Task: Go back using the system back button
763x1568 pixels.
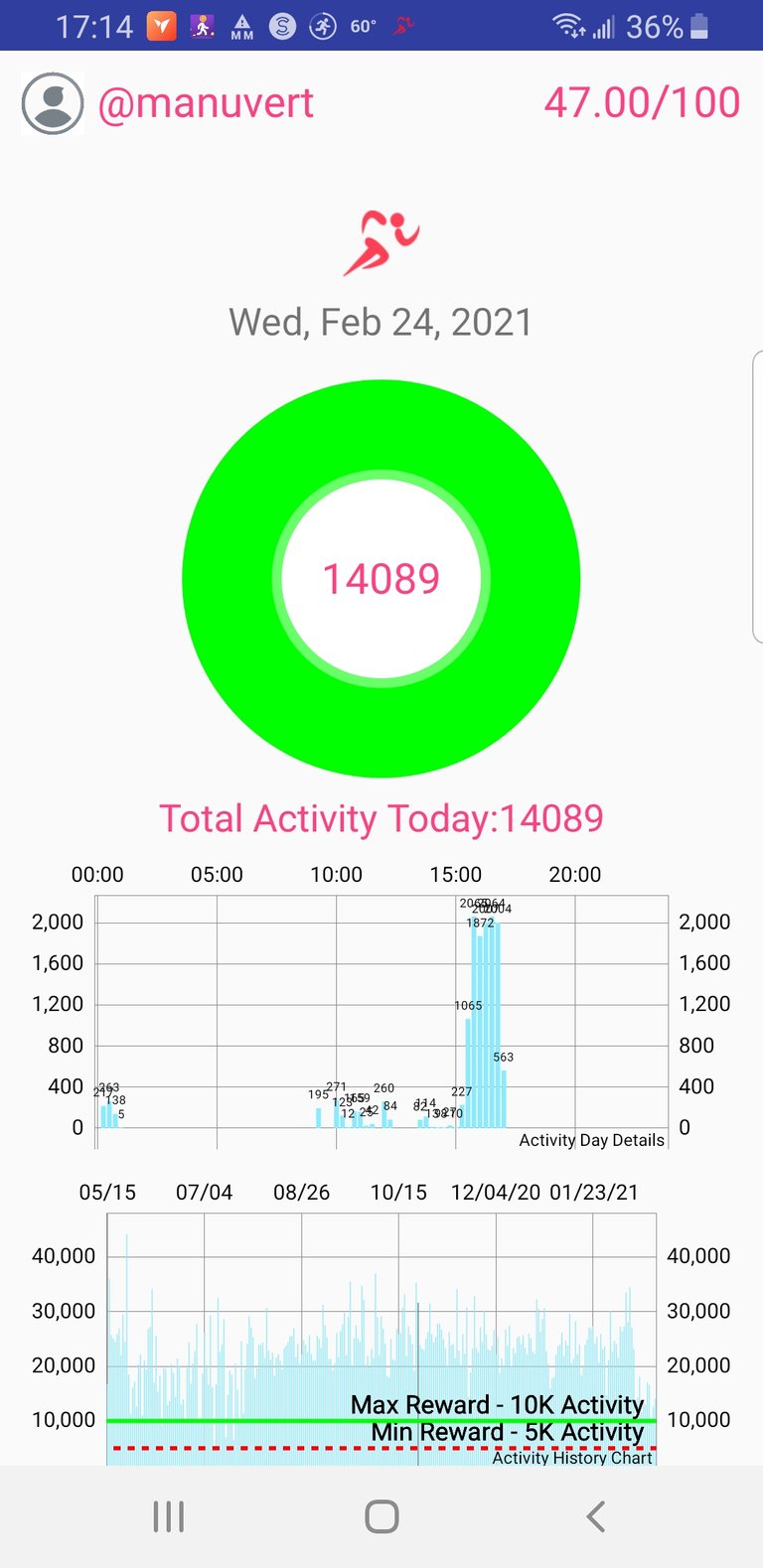Action: [595, 1516]
